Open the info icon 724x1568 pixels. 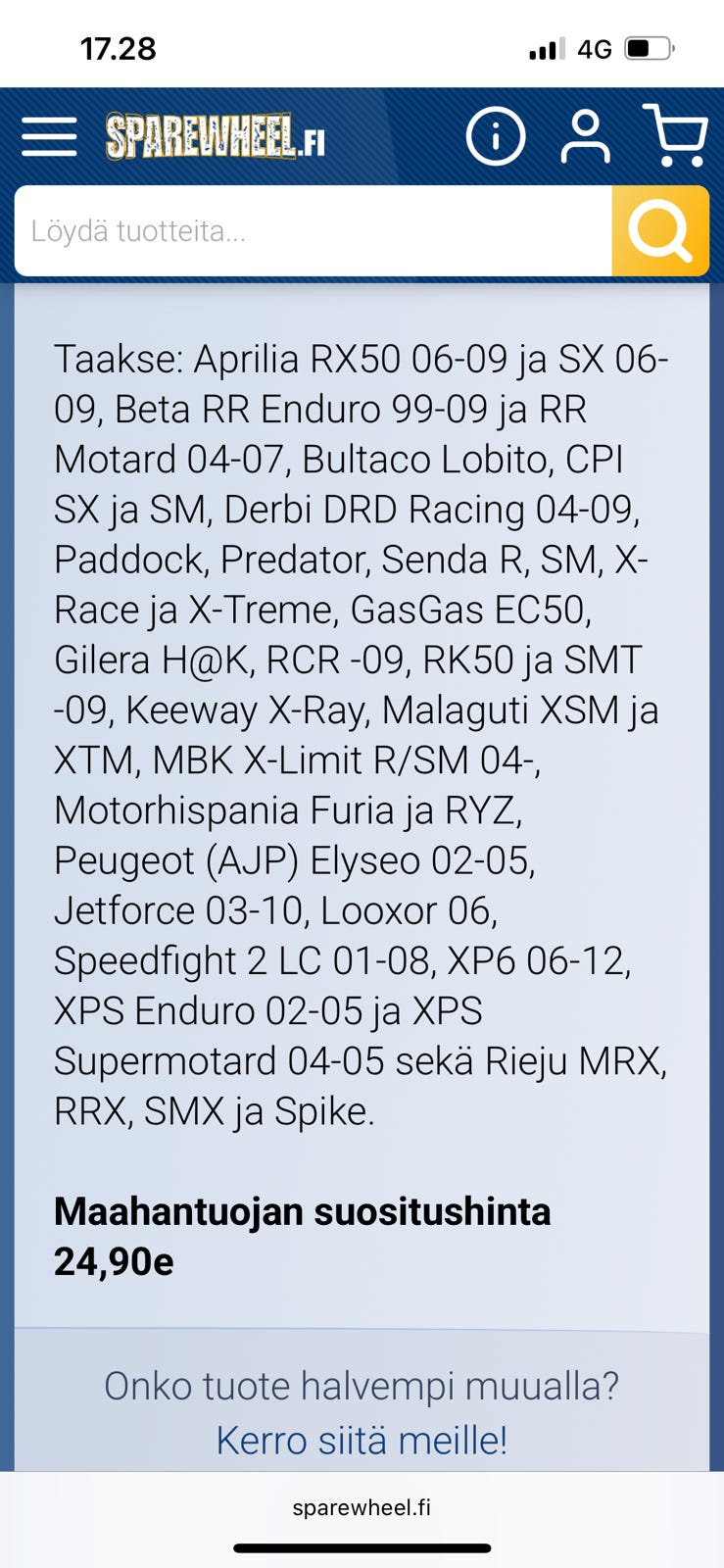pyautogui.click(x=495, y=136)
